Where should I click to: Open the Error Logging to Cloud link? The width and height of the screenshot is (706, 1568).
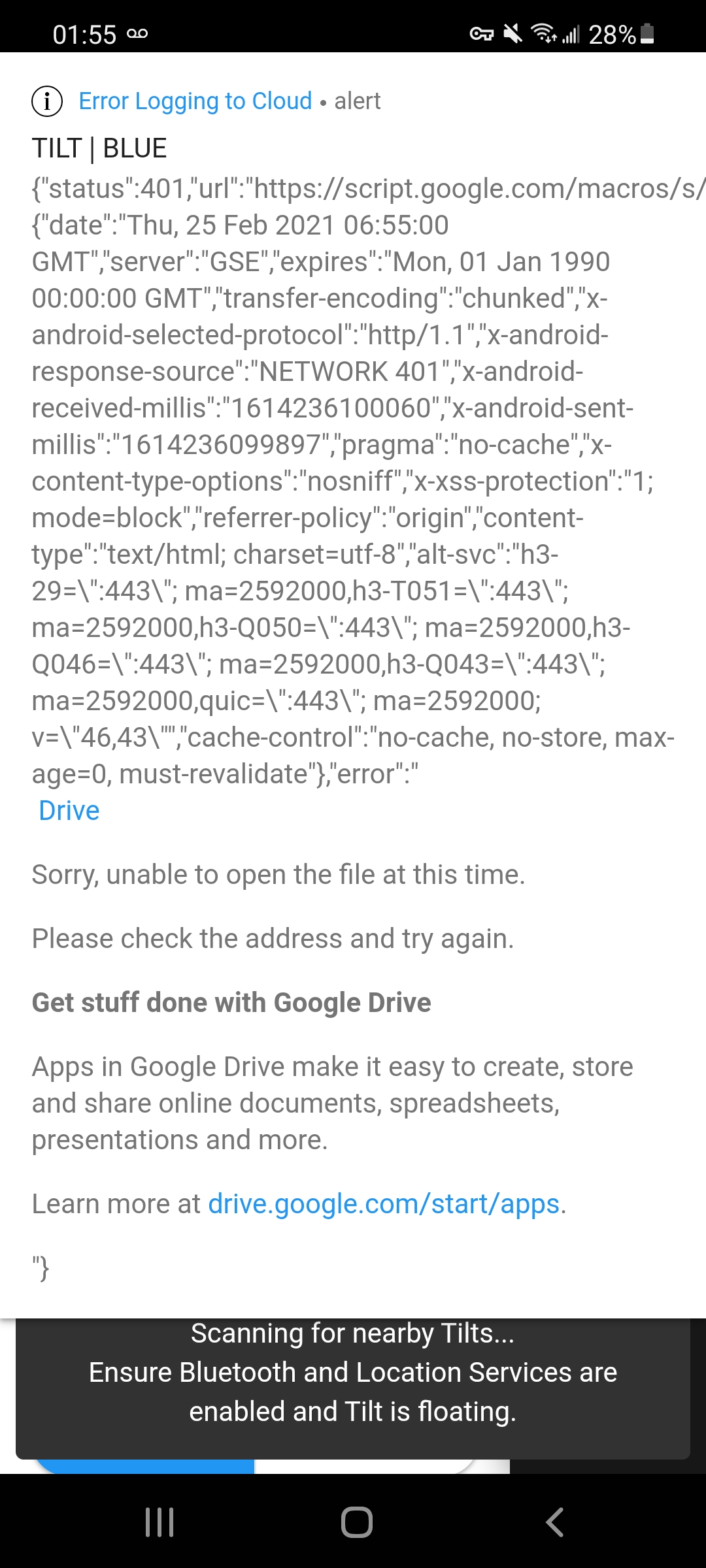(x=195, y=101)
